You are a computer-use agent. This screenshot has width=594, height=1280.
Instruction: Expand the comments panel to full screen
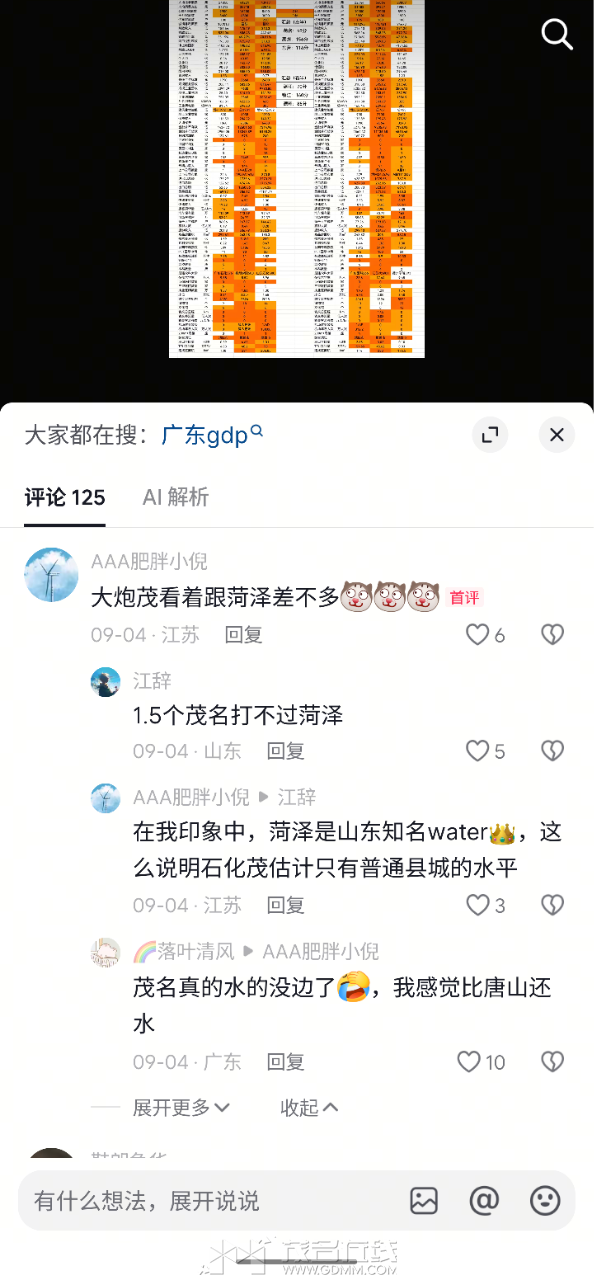(x=490, y=435)
